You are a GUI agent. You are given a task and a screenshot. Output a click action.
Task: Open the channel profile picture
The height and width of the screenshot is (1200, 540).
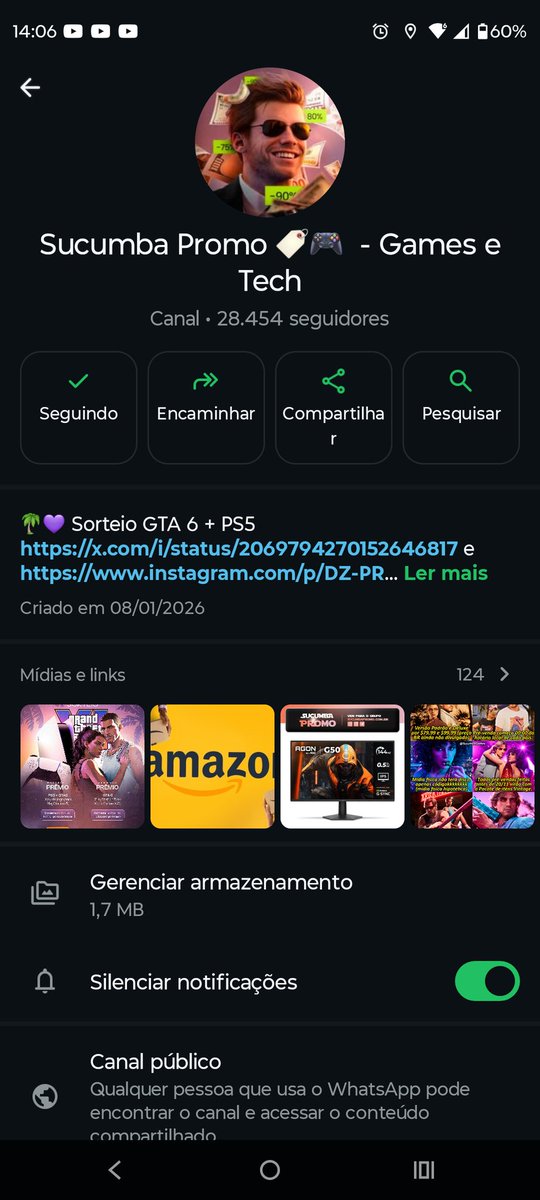point(270,142)
